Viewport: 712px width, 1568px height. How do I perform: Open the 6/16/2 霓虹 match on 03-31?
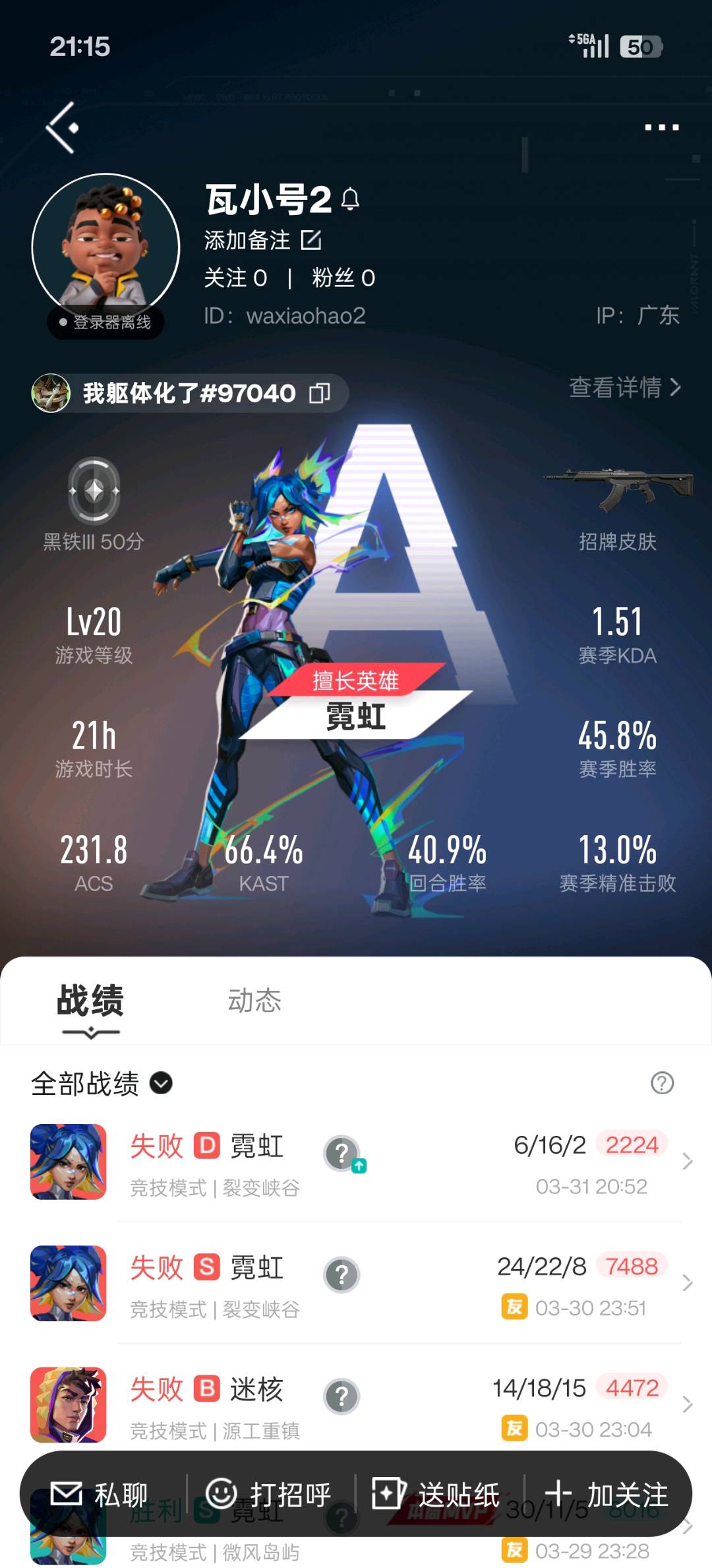(356, 1162)
